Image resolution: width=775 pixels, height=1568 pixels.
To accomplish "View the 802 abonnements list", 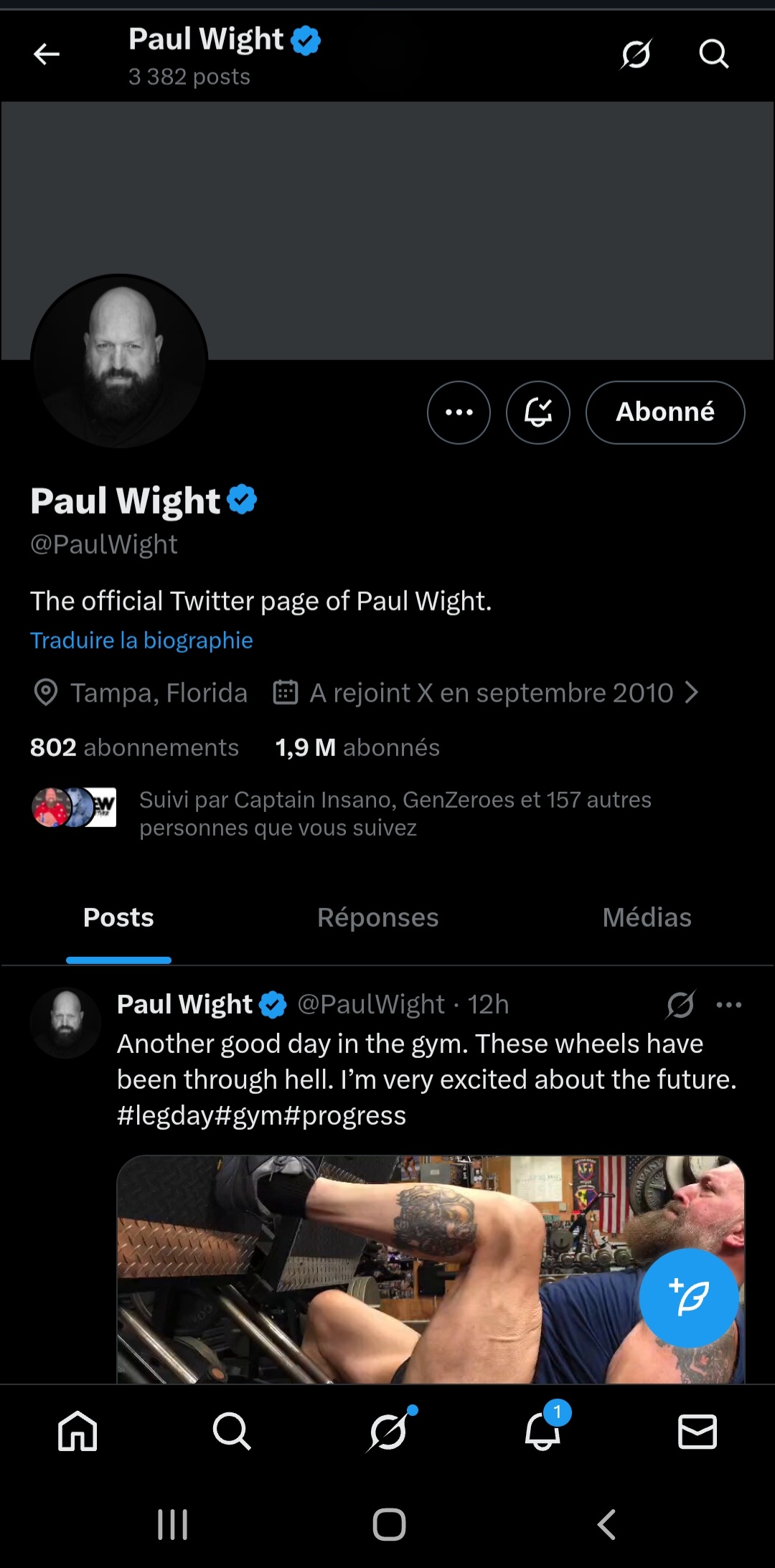I will click(134, 747).
